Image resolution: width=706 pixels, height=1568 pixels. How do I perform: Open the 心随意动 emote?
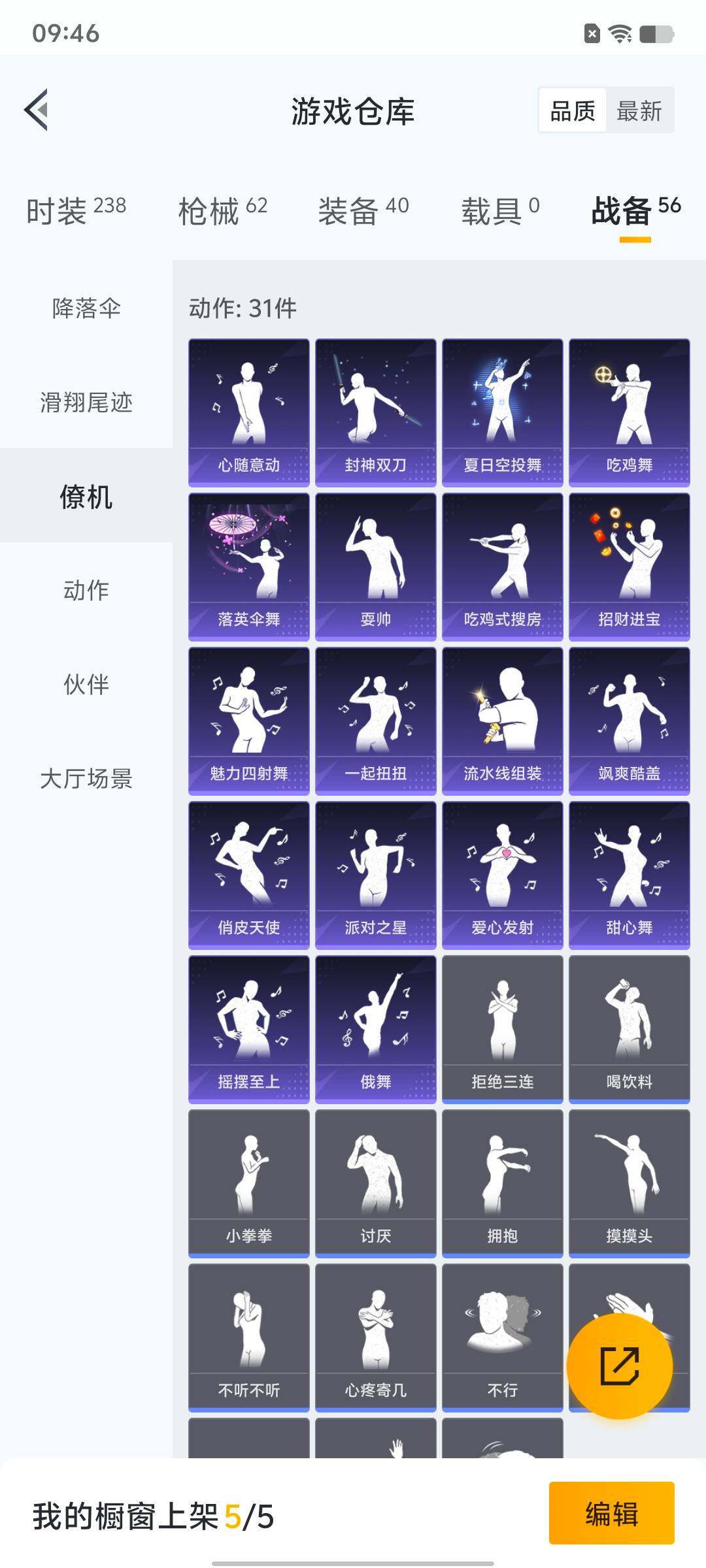pyautogui.click(x=249, y=412)
